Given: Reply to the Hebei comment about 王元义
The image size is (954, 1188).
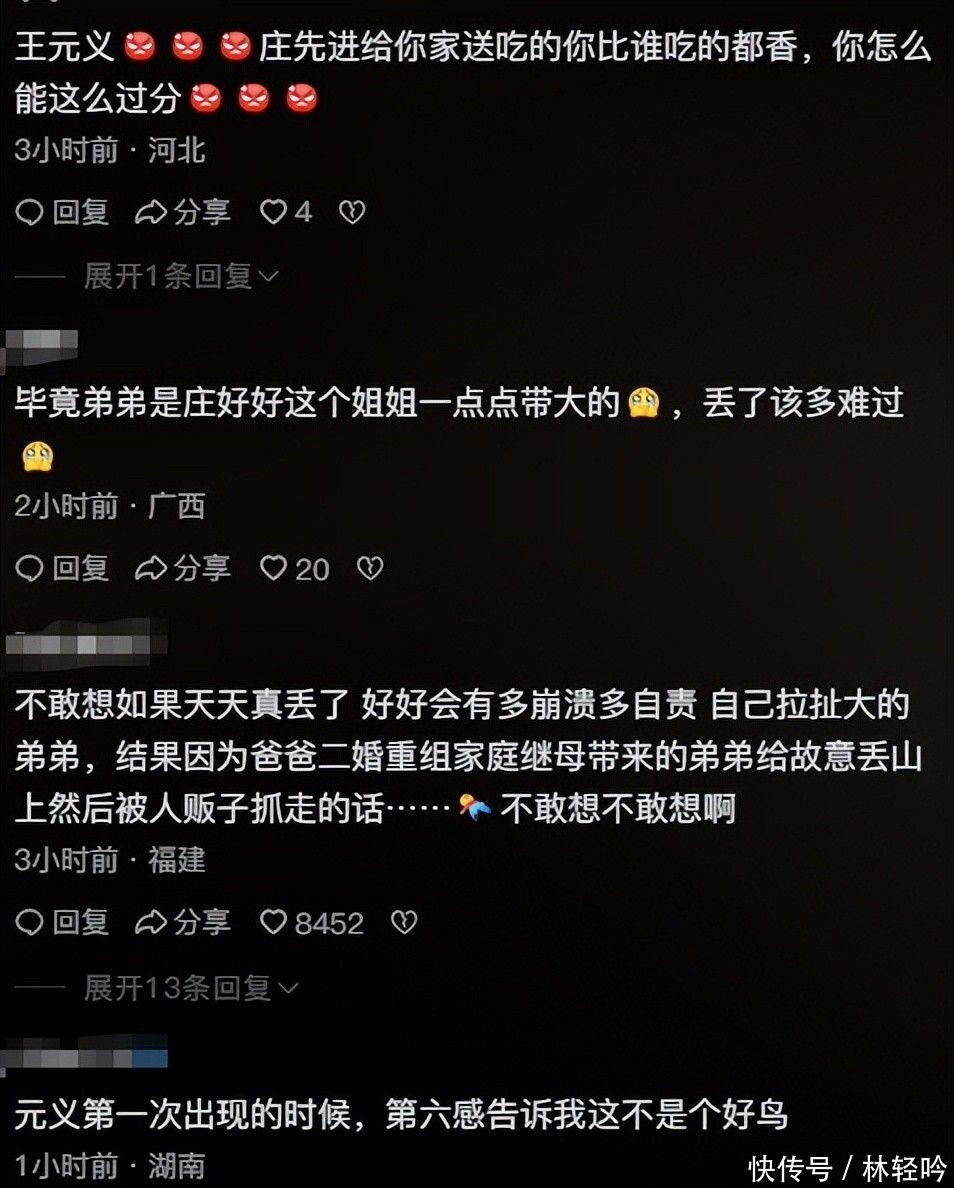Looking at the screenshot, I should [62, 212].
